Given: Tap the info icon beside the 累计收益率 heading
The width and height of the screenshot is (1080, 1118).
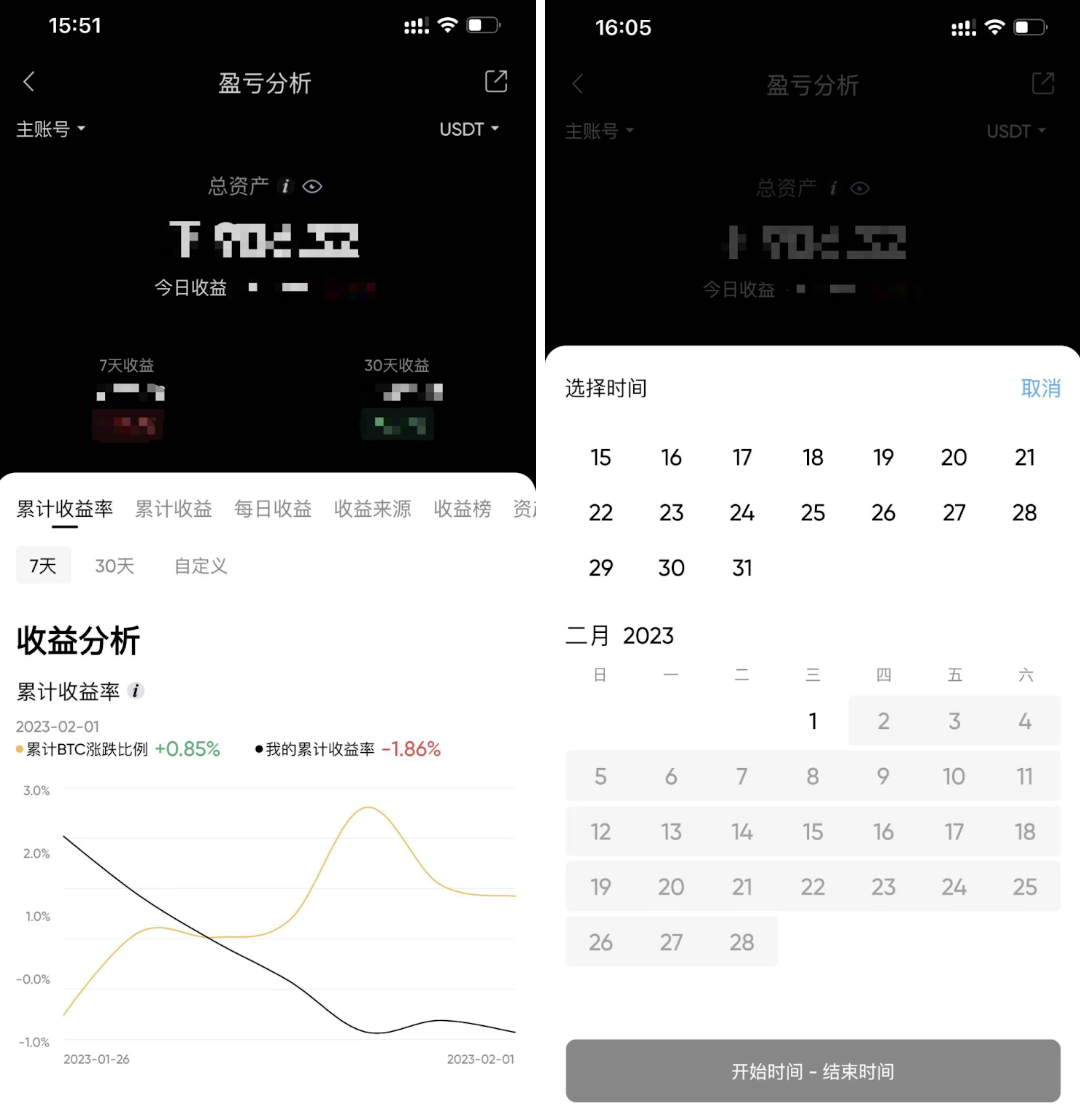Looking at the screenshot, I should coord(137,691).
